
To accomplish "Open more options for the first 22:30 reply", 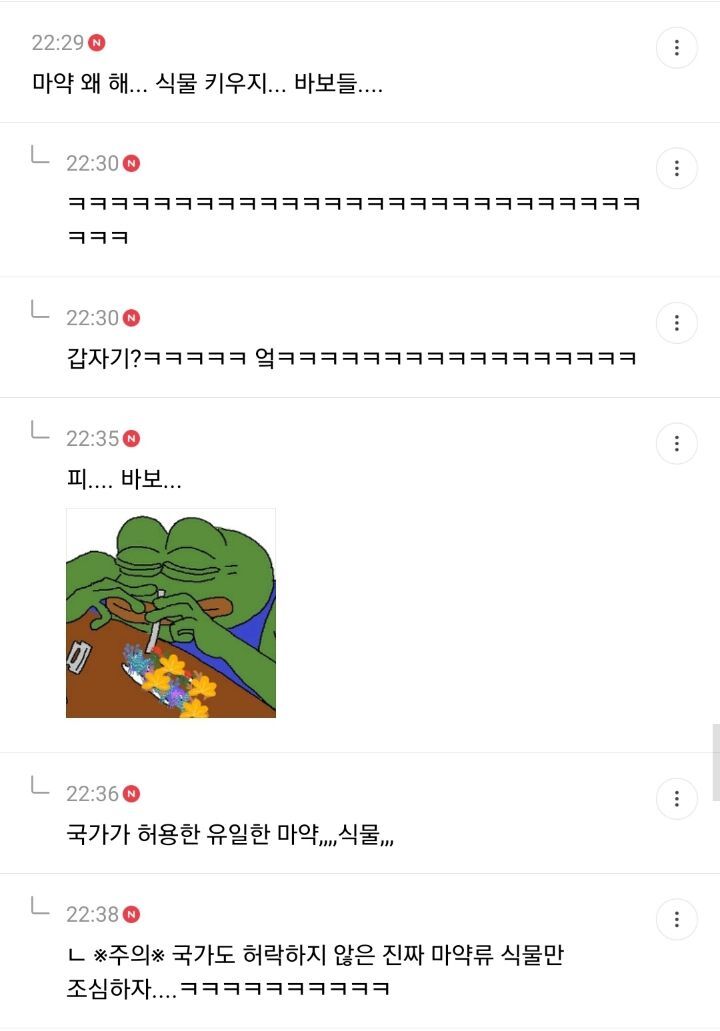I will 677,168.
